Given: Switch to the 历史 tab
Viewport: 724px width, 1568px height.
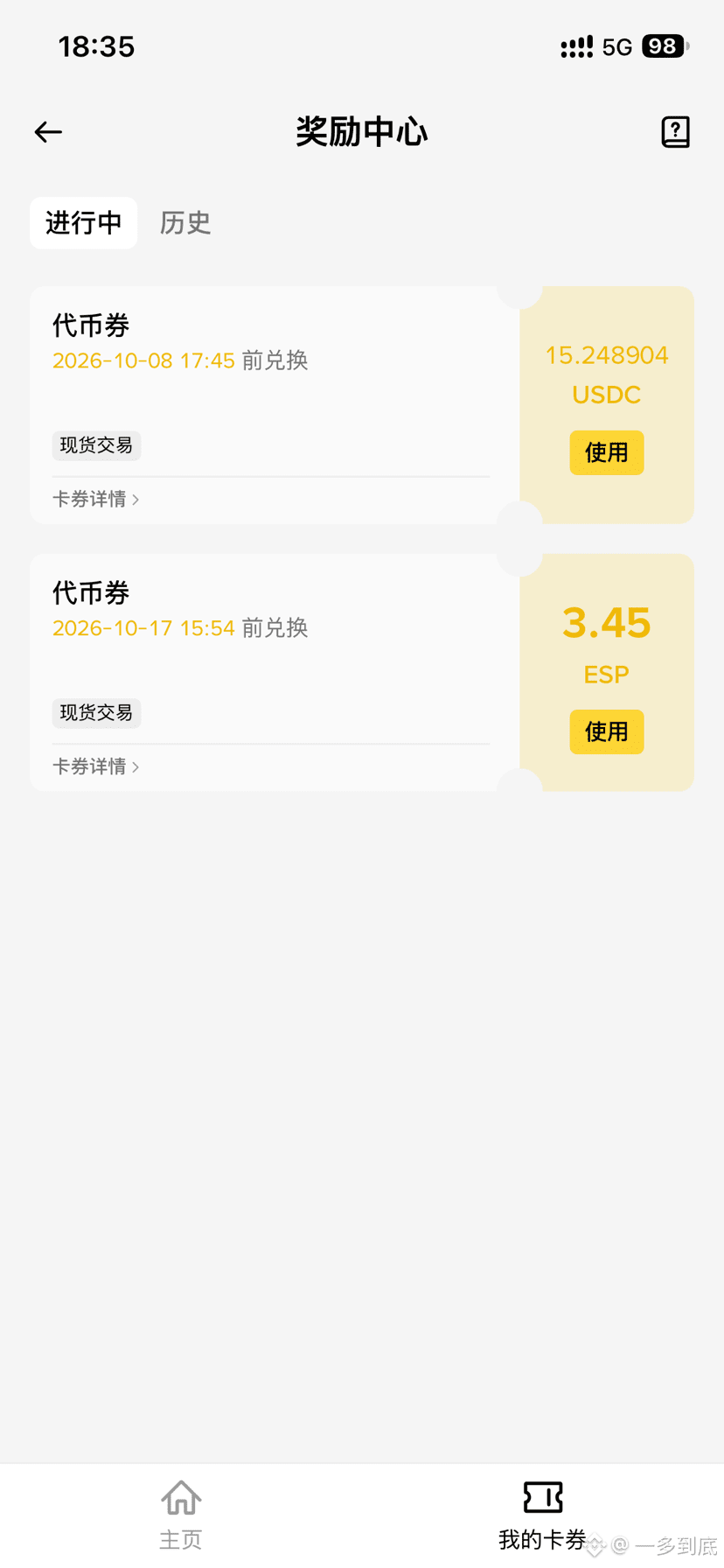Looking at the screenshot, I should [x=185, y=223].
